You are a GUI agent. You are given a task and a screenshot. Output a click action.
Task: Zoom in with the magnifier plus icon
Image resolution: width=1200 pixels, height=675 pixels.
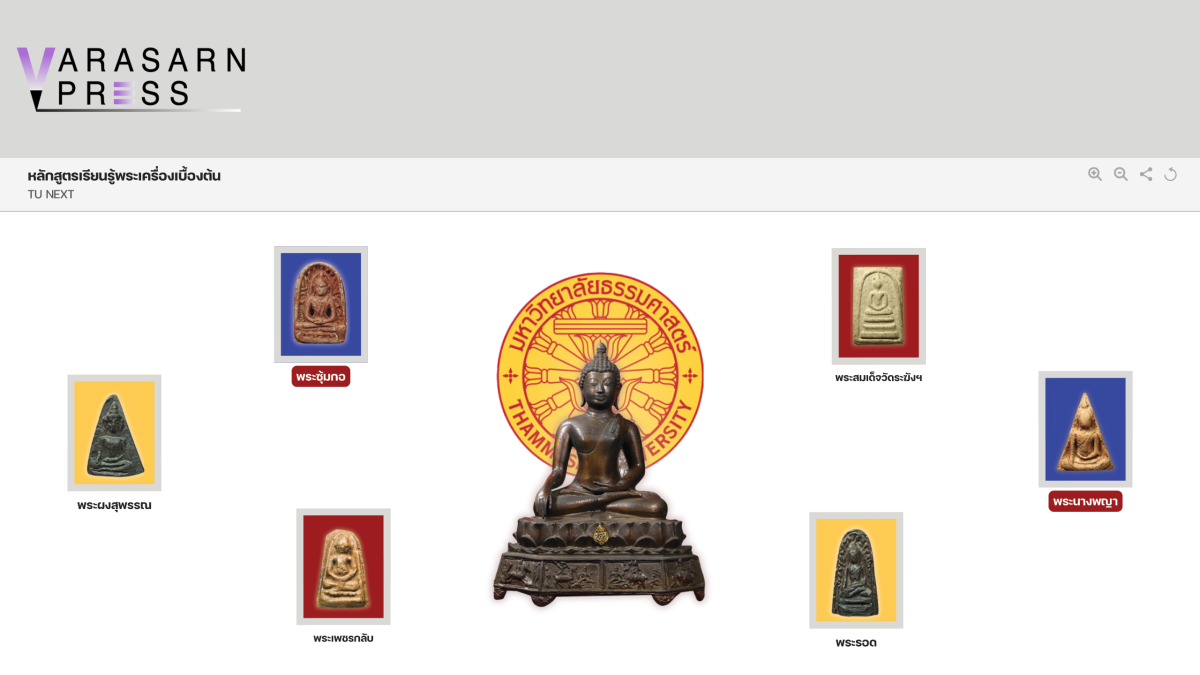[x=1094, y=174]
